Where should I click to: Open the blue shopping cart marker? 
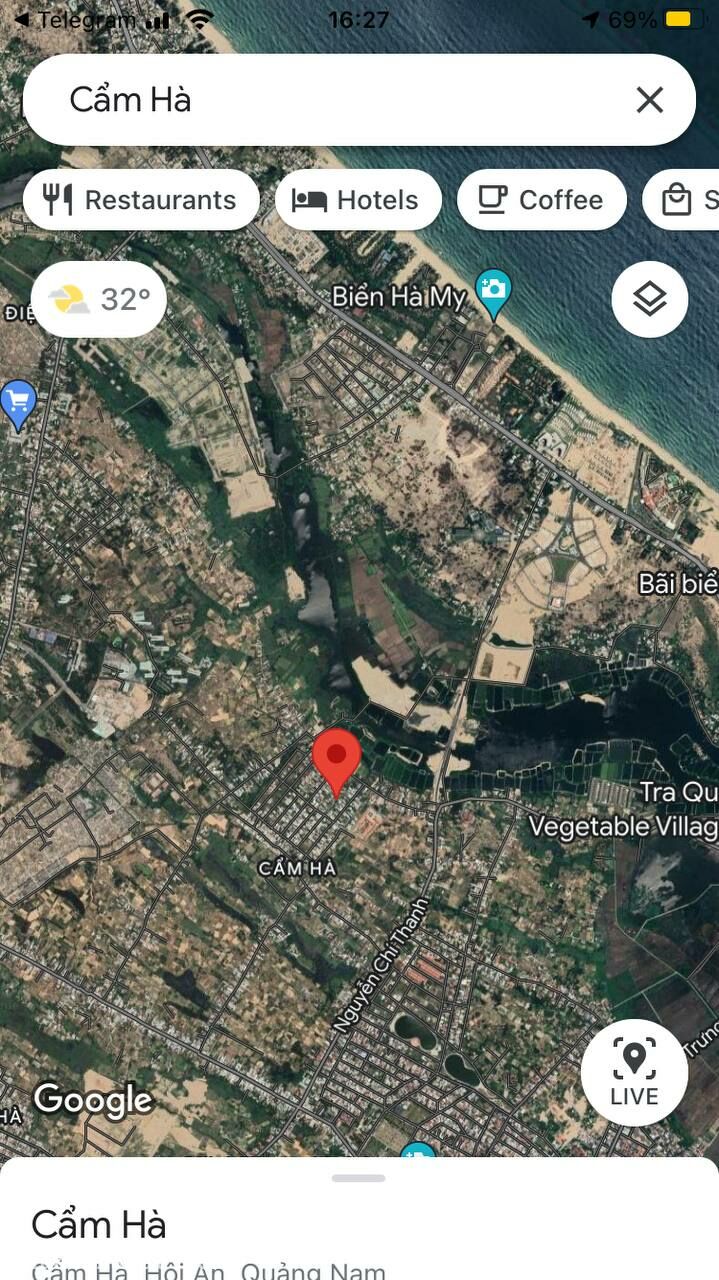(x=17, y=403)
